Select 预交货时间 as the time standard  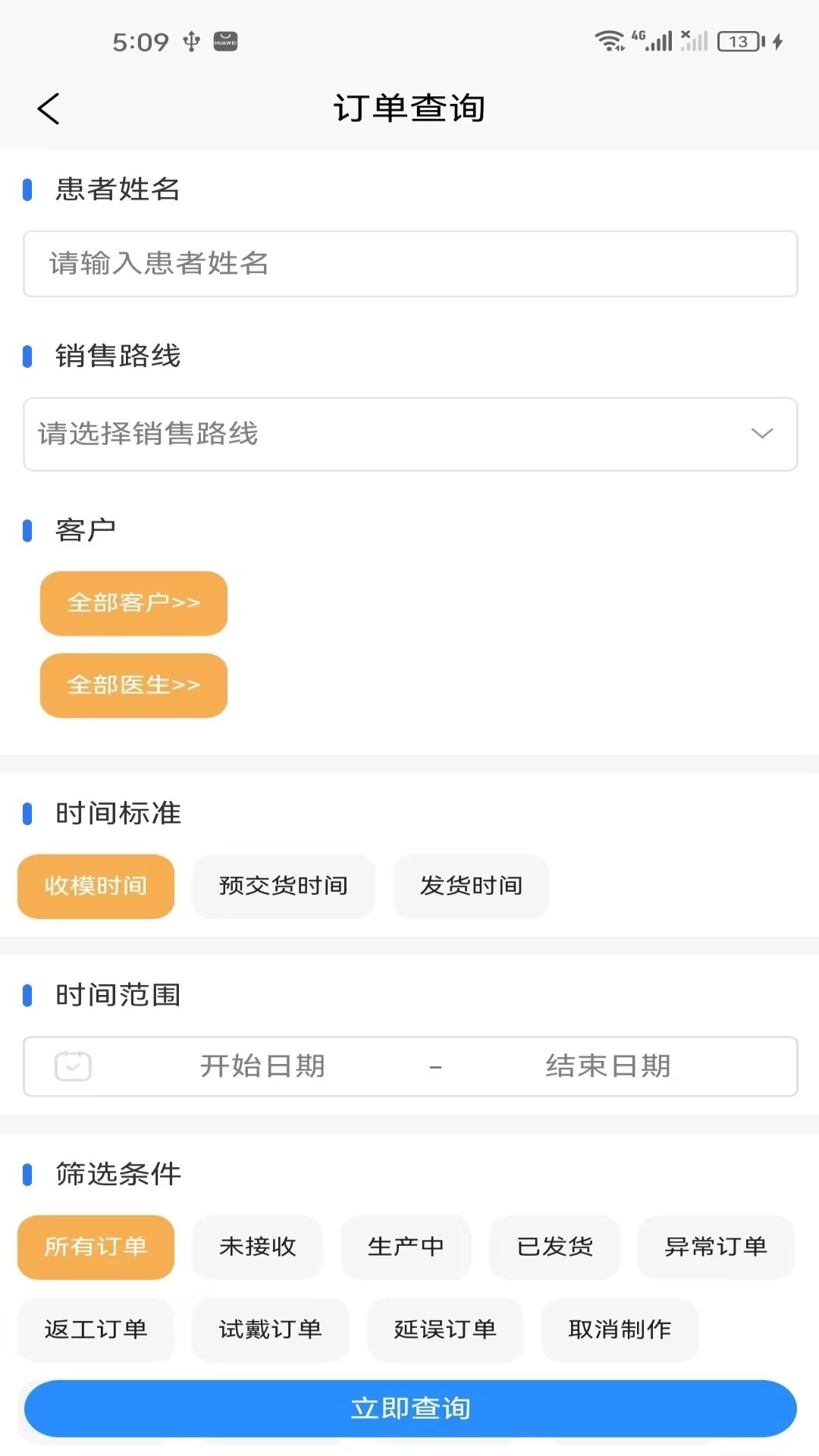pyautogui.click(x=283, y=886)
